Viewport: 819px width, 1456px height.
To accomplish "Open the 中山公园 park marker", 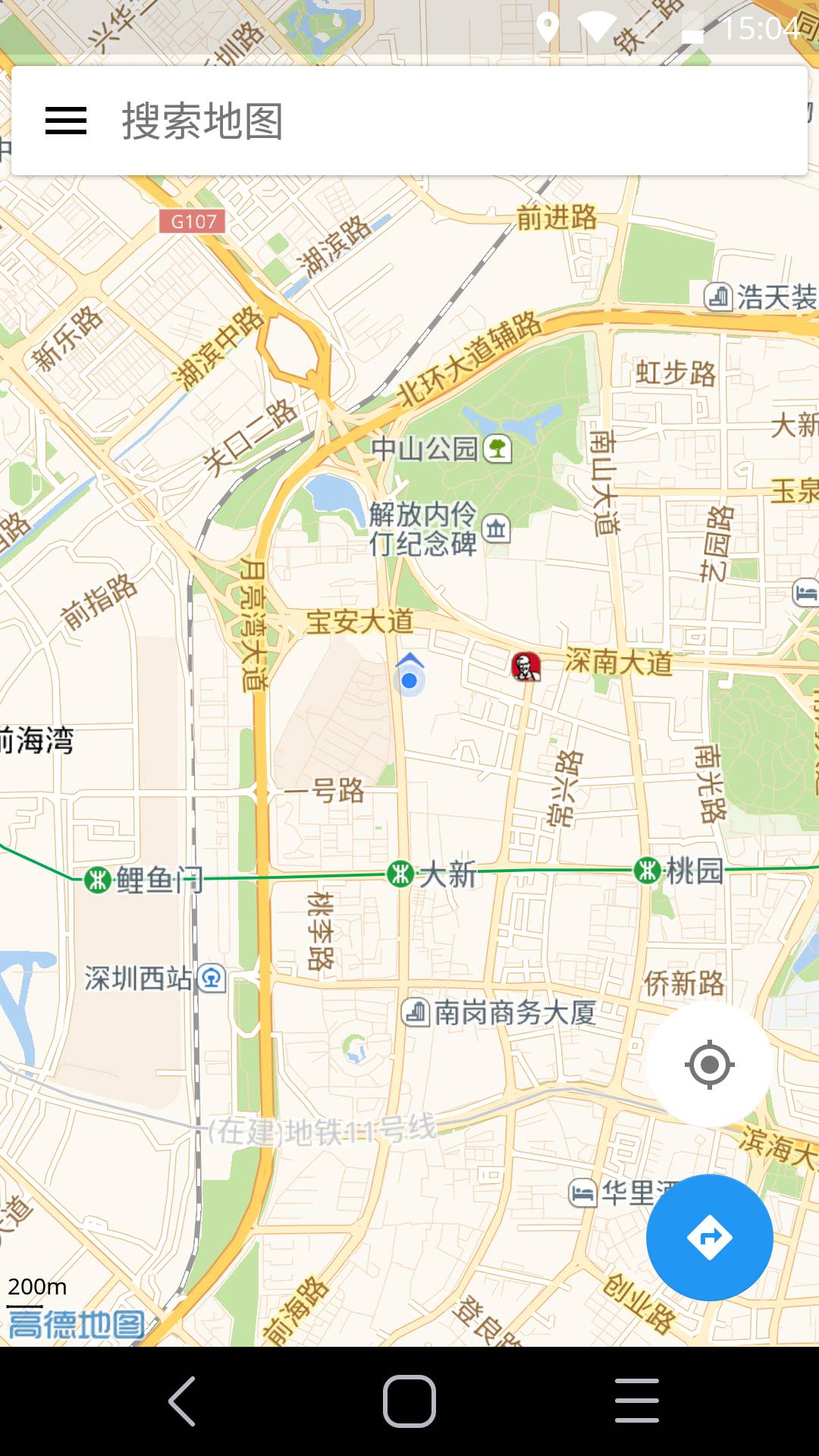I will click(x=497, y=448).
